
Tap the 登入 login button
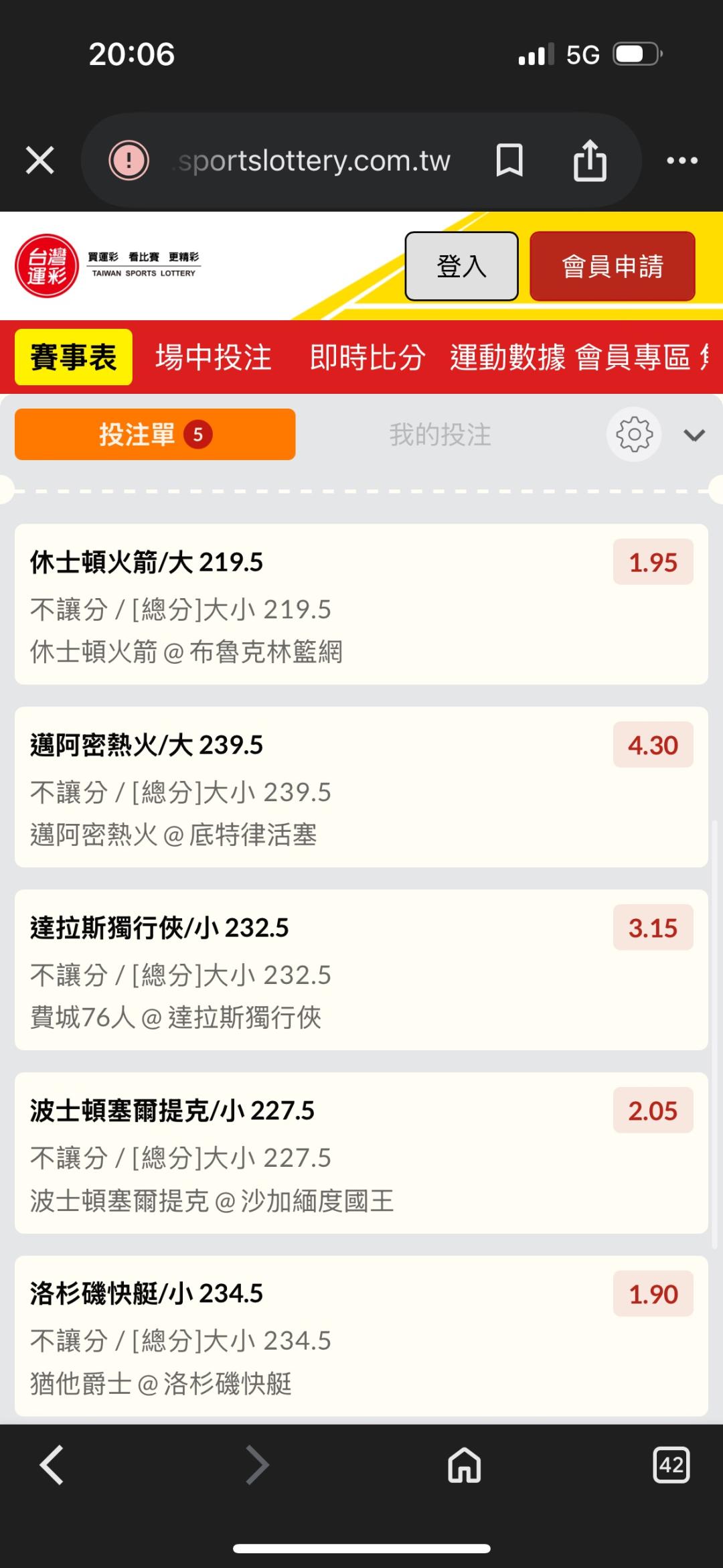pyautogui.click(x=461, y=266)
